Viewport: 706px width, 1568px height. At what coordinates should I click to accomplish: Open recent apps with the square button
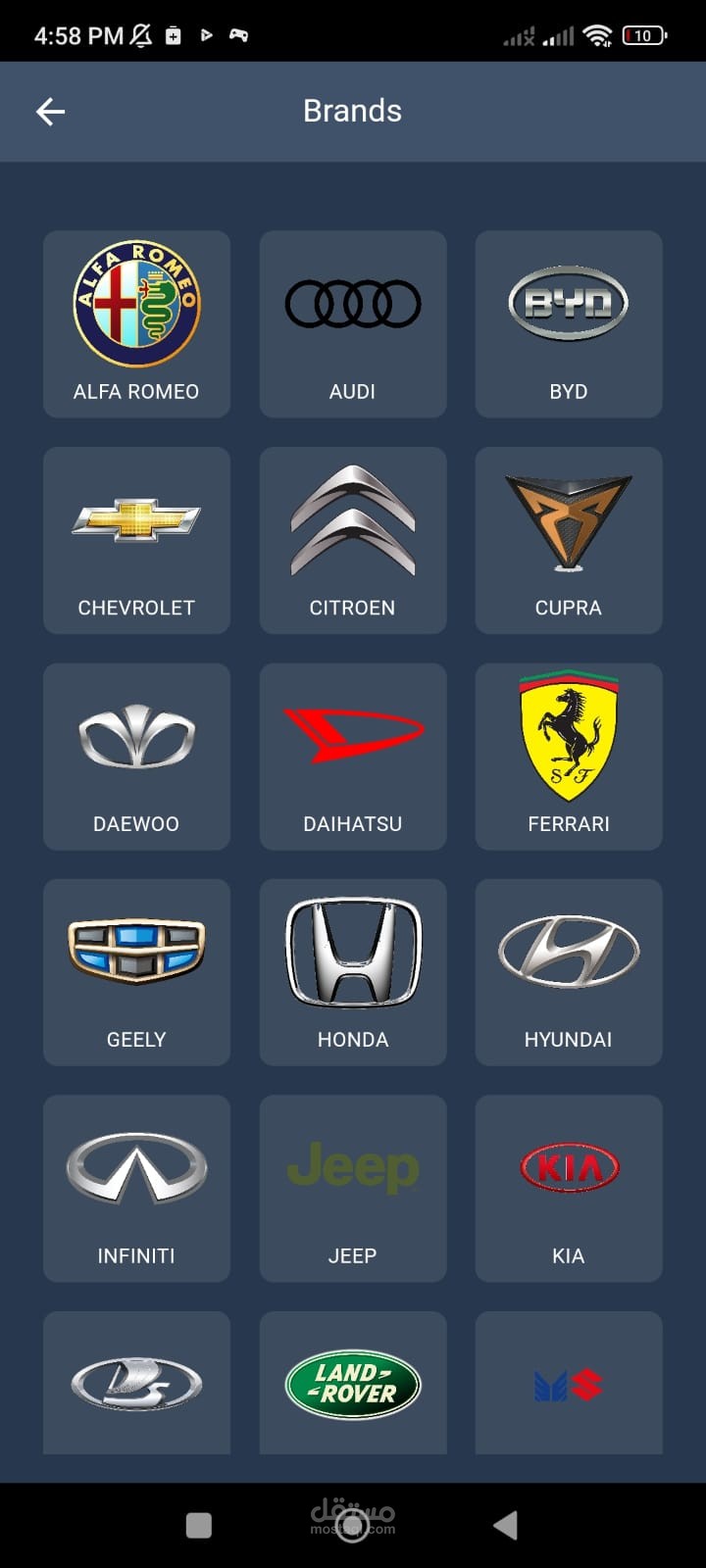[x=199, y=1525]
